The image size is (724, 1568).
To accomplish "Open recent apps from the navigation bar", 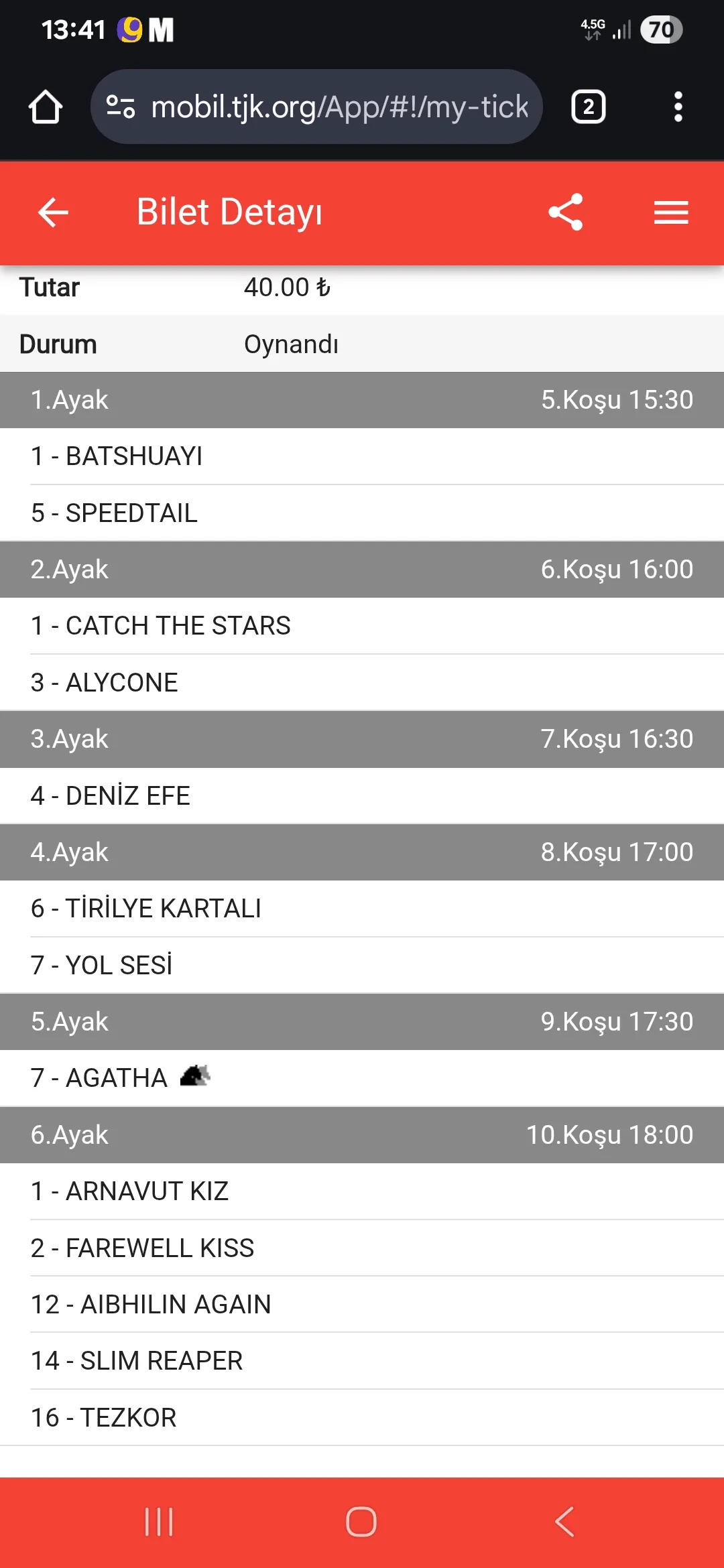I will tap(159, 1521).
